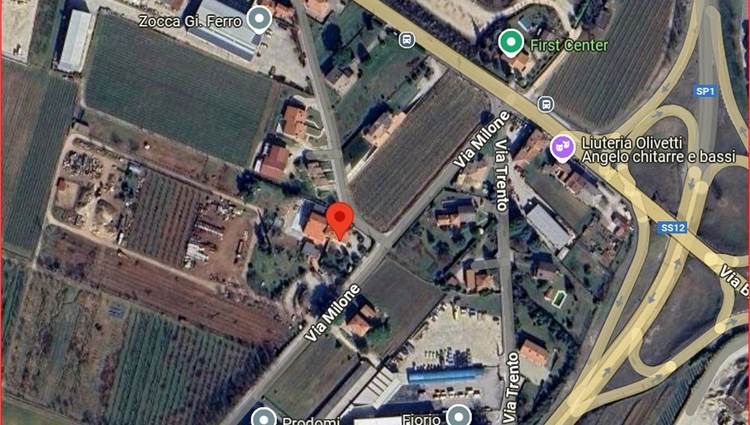Tap the red dropped location pin
The height and width of the screenshot is (425, 750).
[340, 219]
